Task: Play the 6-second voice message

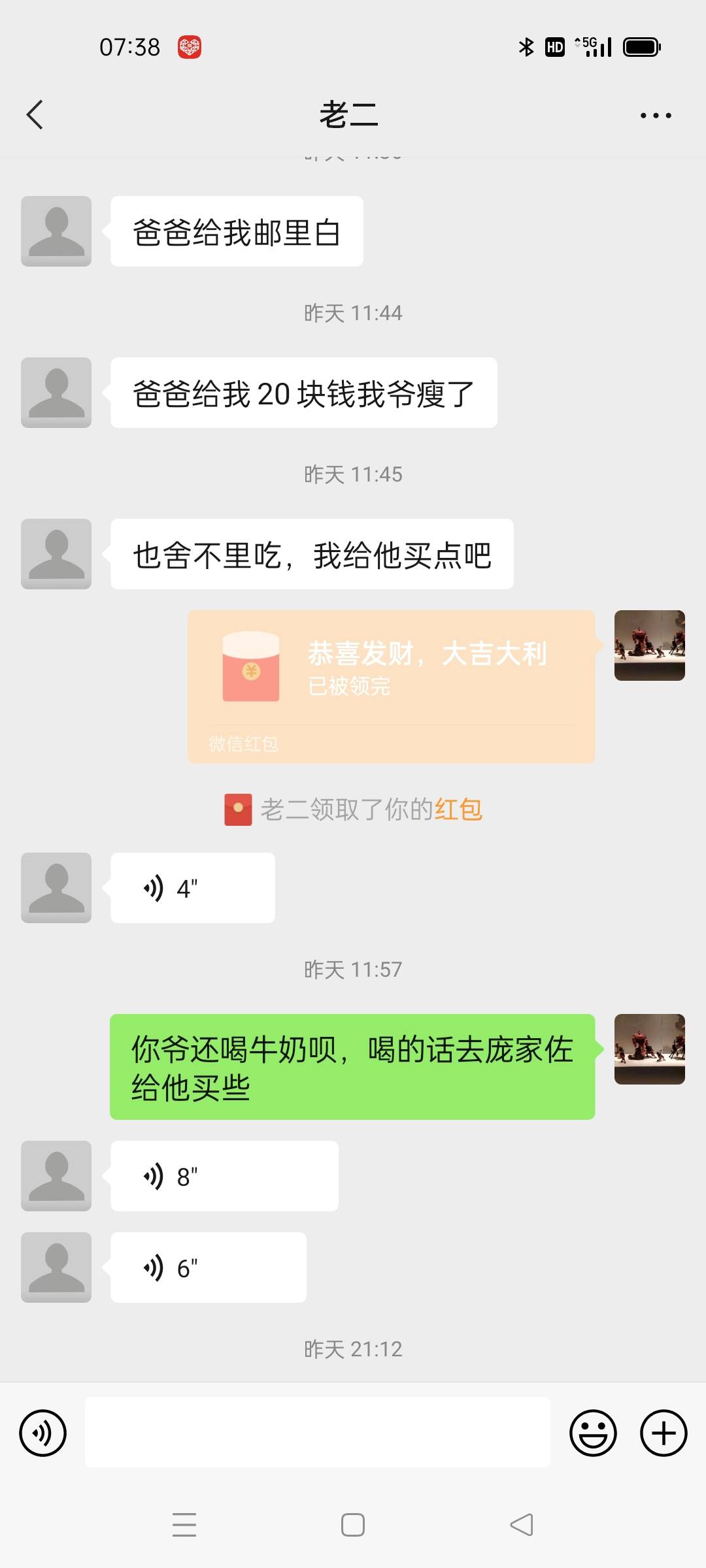Action: [208, 1267]
